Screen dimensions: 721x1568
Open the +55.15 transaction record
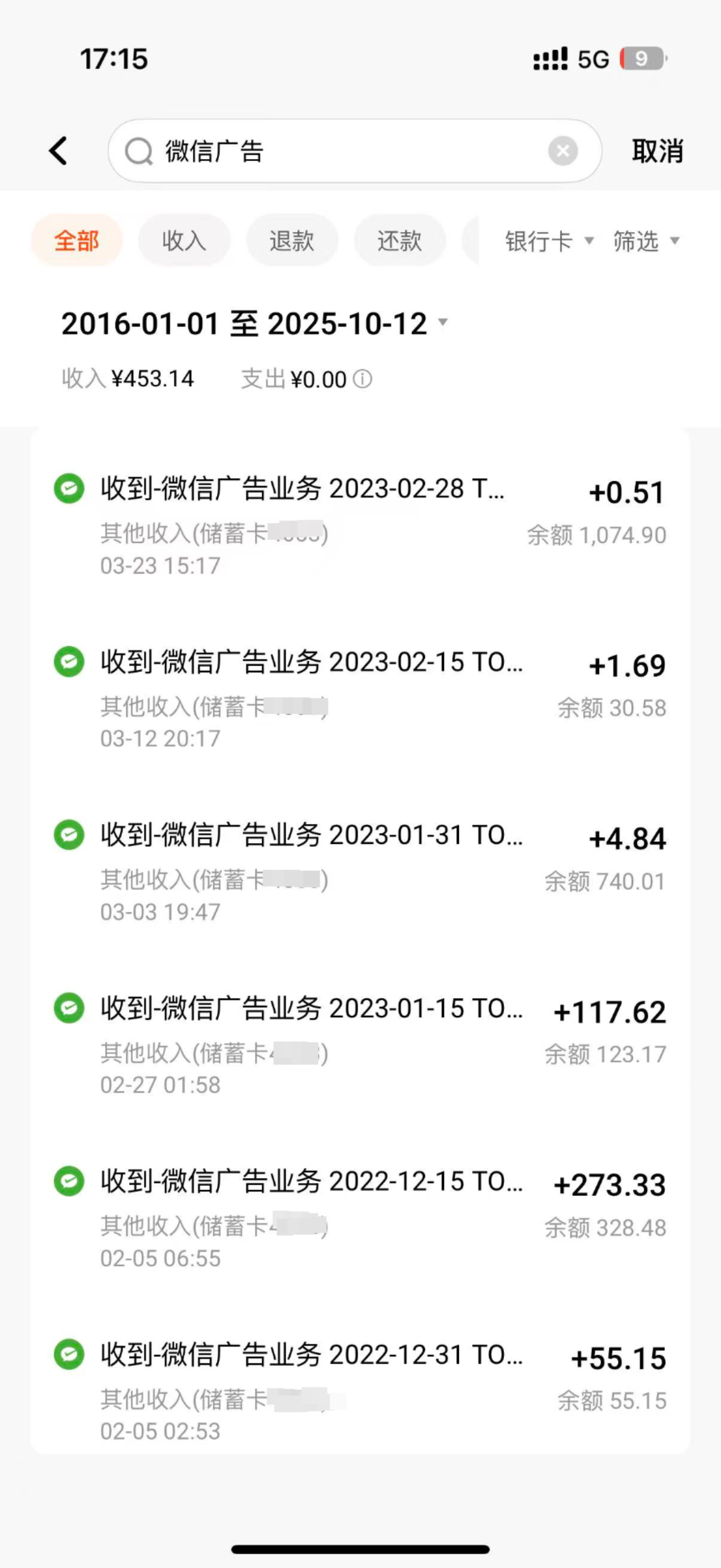pos(360,1391)
